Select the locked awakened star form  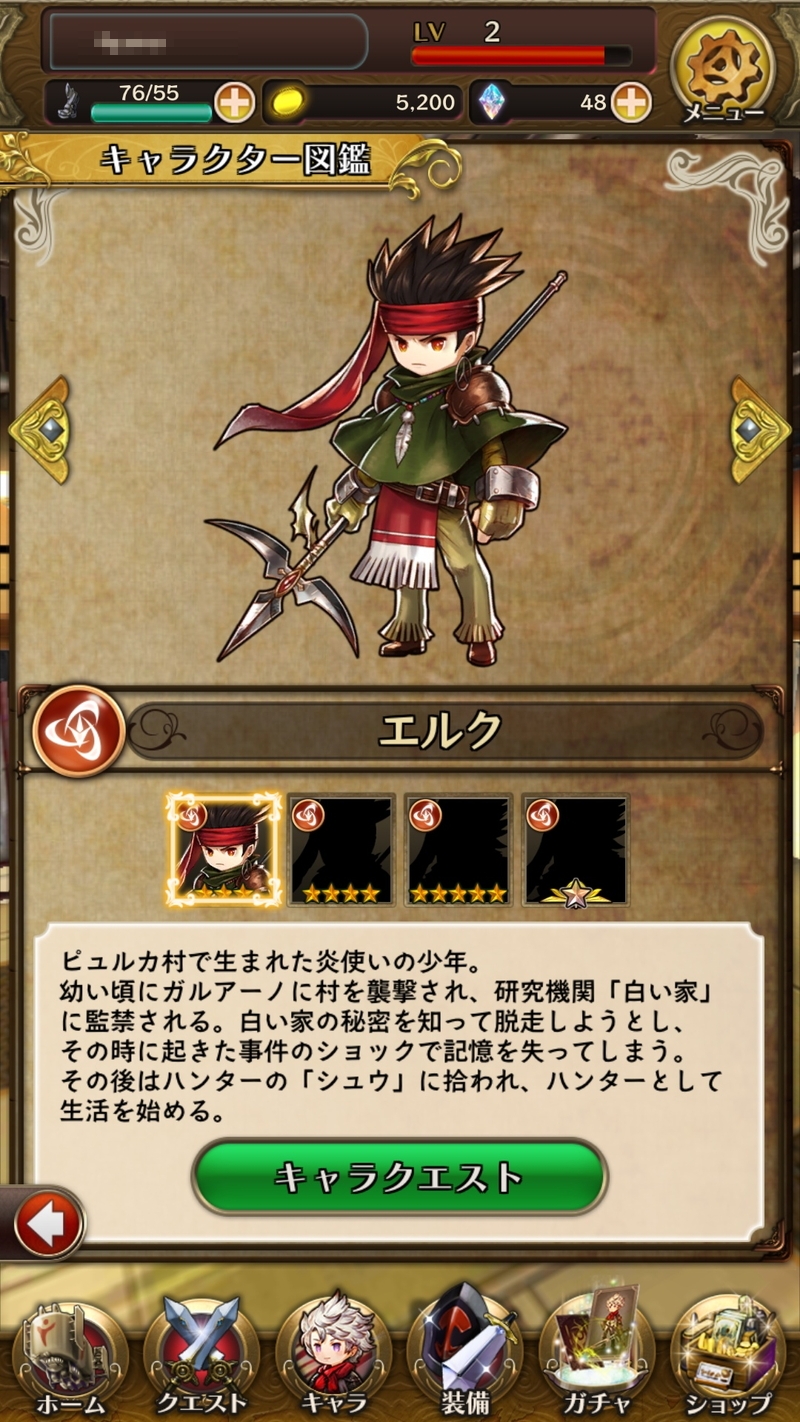click(x=575, y=850)
